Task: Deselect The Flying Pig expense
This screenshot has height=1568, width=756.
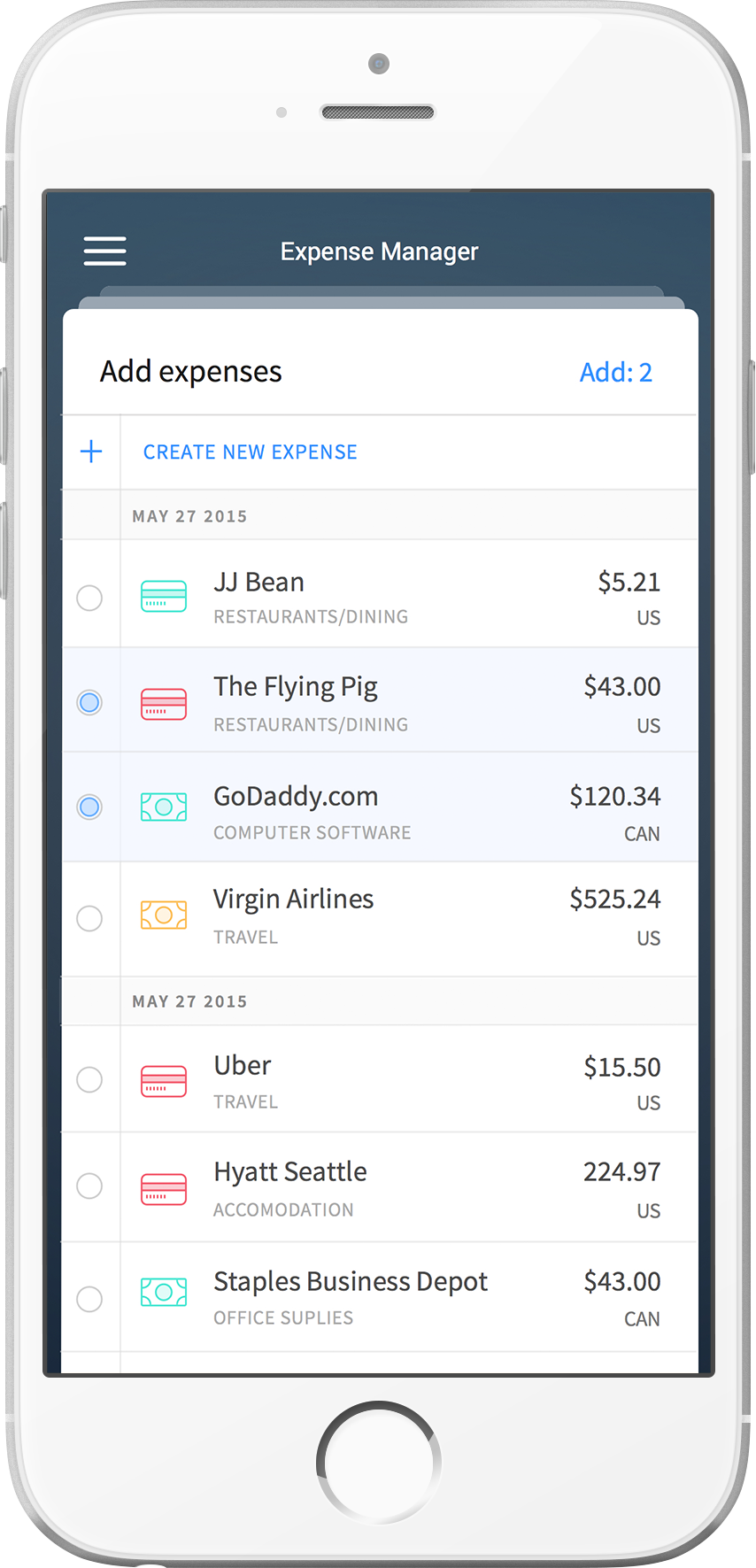Action: point(89,703)
